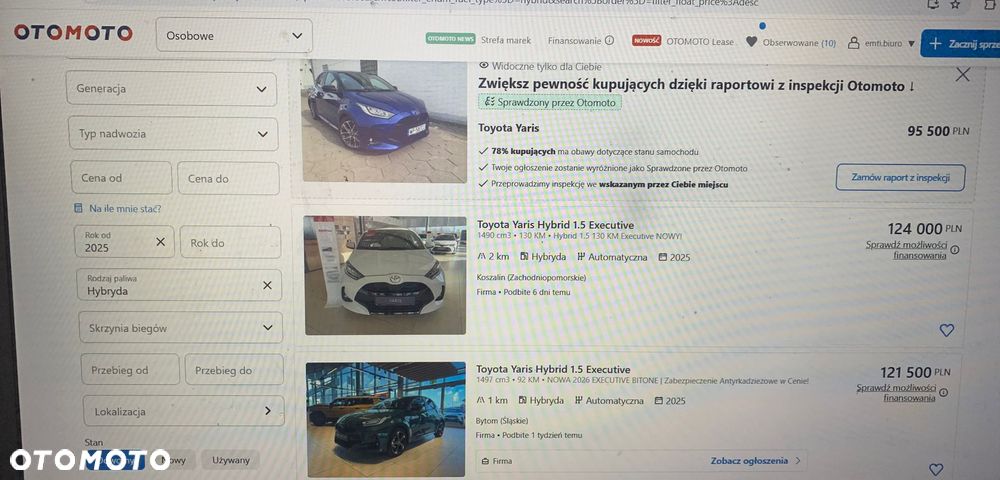Screen dimensions: 1000x480
Task: Order report with Zamów raport z inspekcji
Action: pos(900,177)
